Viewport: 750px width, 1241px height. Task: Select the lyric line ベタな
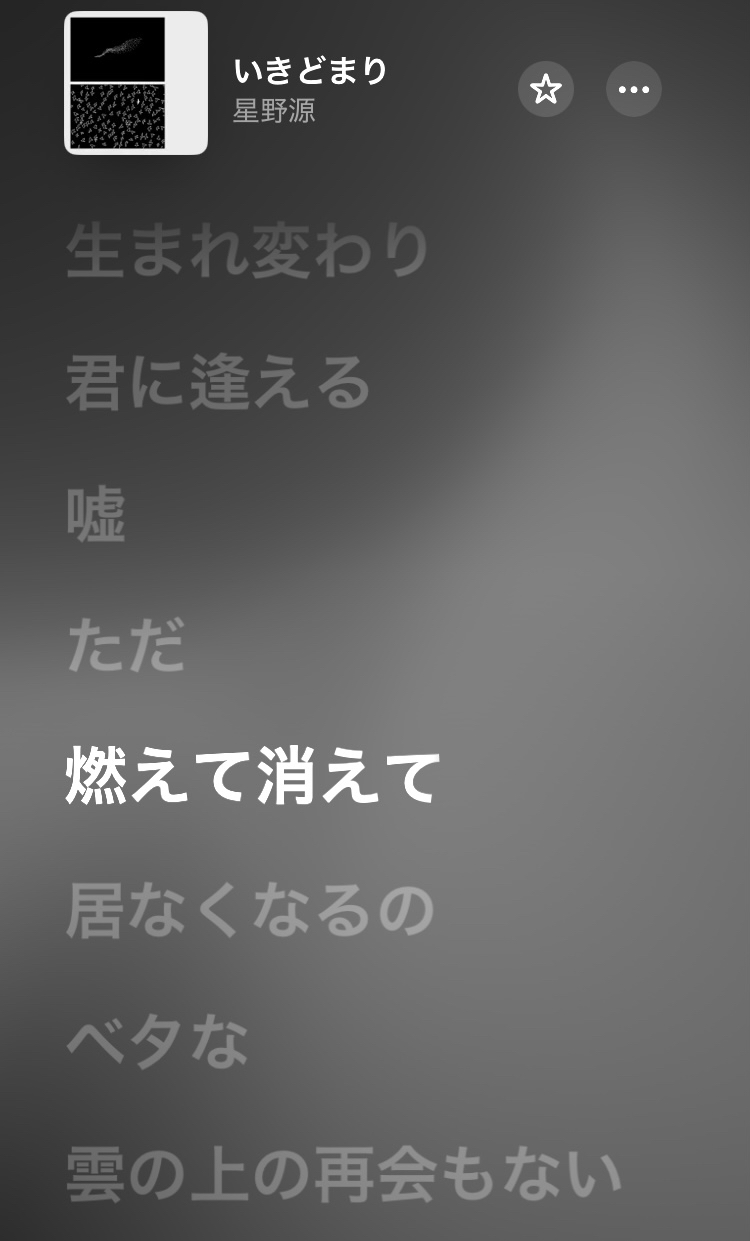tap(157, 1041)
